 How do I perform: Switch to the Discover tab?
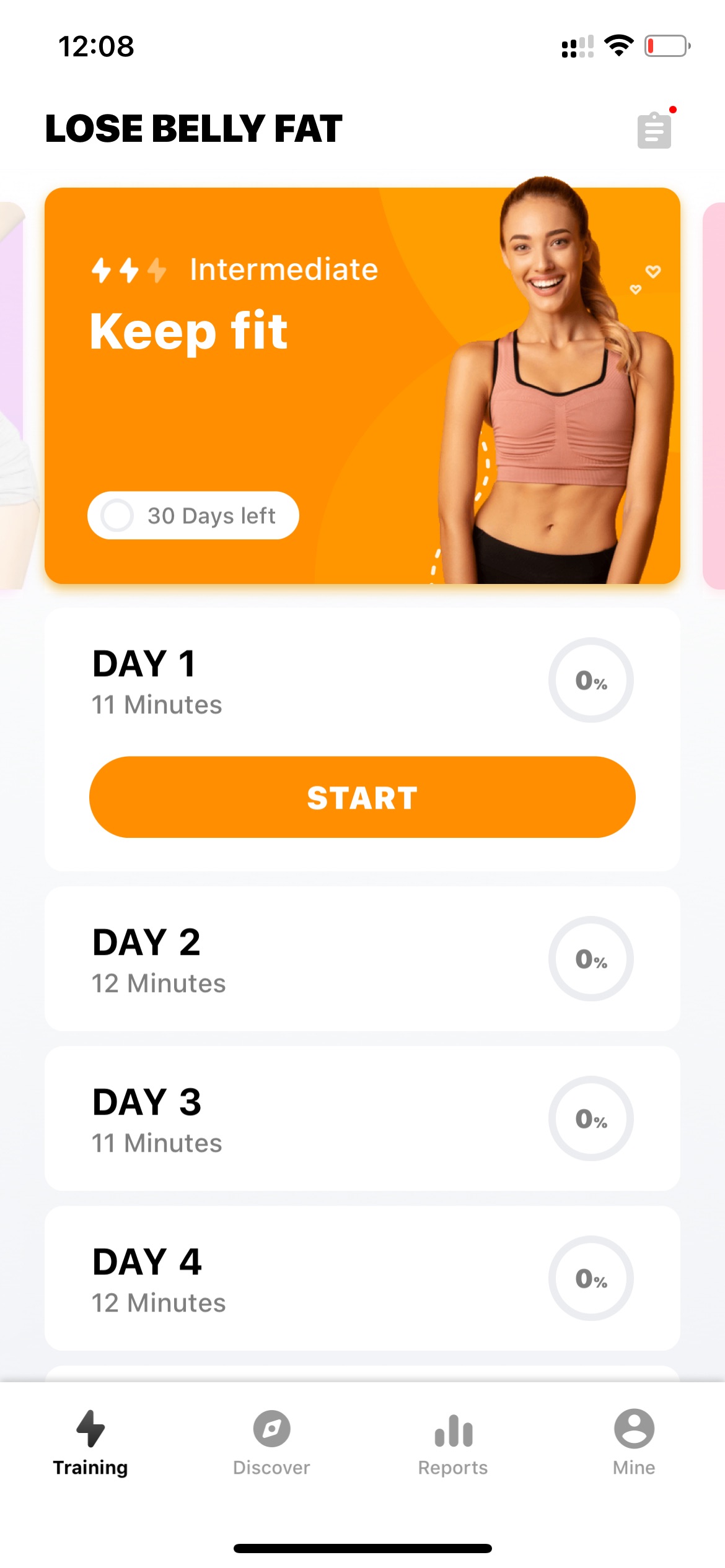point(271,1443)
